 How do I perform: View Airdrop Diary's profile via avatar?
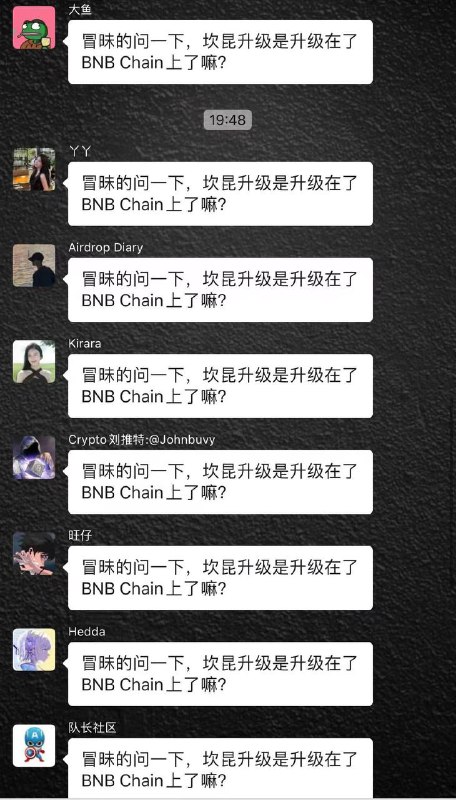(34, 265)
